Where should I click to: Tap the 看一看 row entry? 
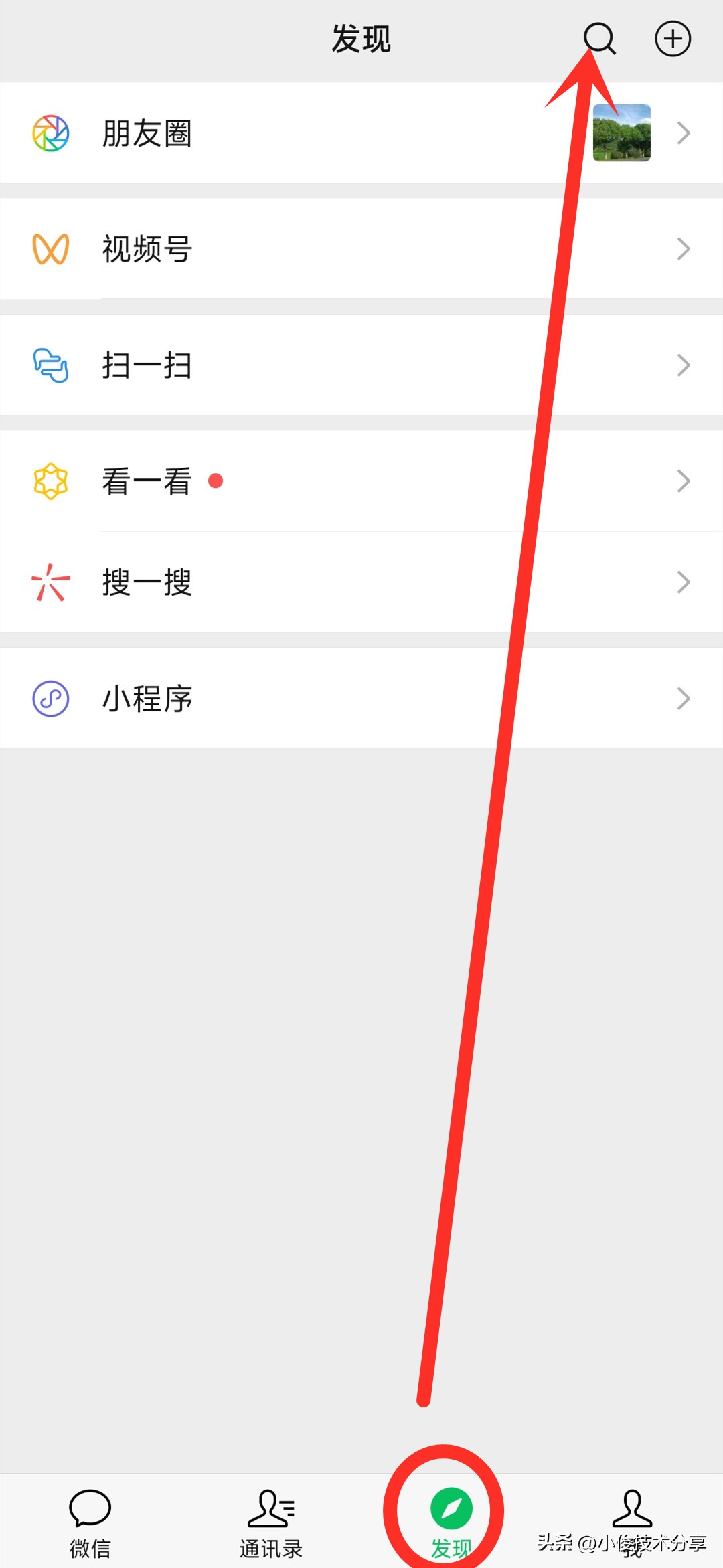point(268,481)
